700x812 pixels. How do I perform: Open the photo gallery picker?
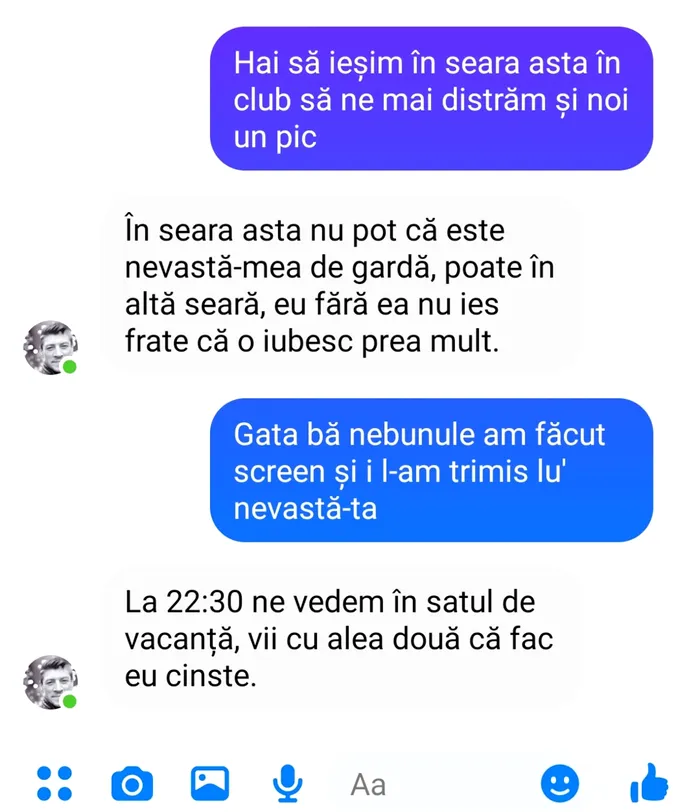pos(210,783)
